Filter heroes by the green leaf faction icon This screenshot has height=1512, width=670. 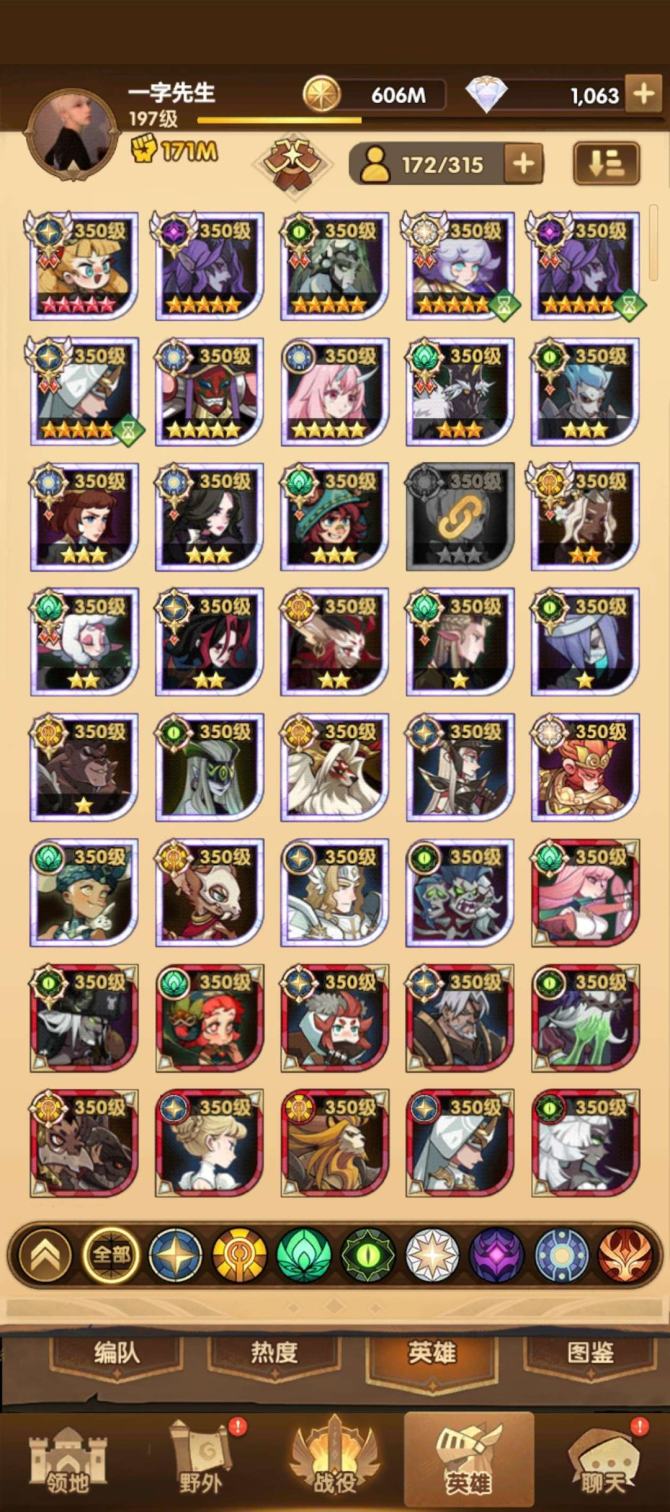pyautogui.click(x=304, y=1255)
